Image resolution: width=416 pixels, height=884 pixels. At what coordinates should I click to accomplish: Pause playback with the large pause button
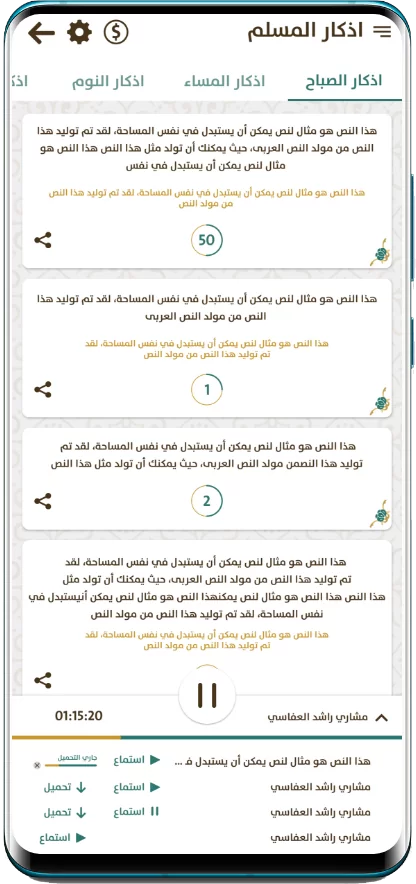[207, 695]
